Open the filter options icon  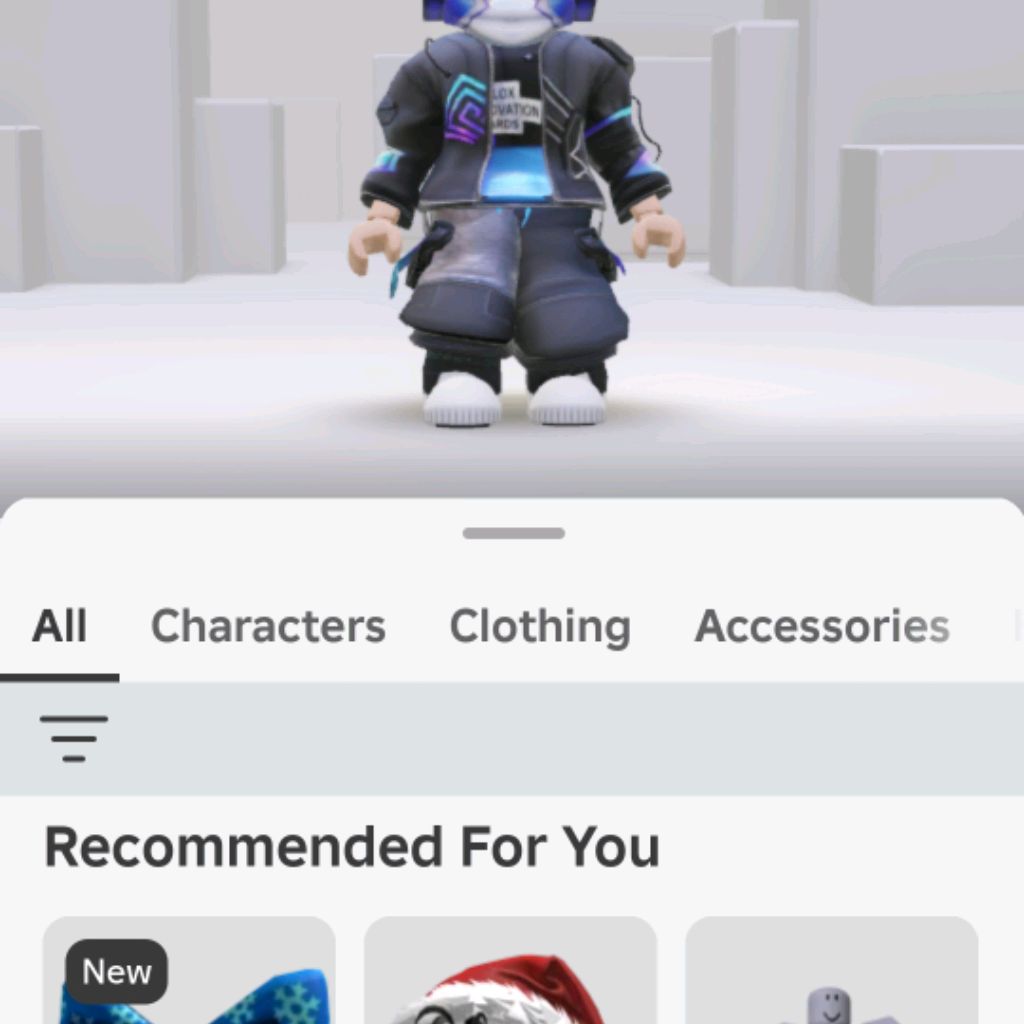click(74, 739)
